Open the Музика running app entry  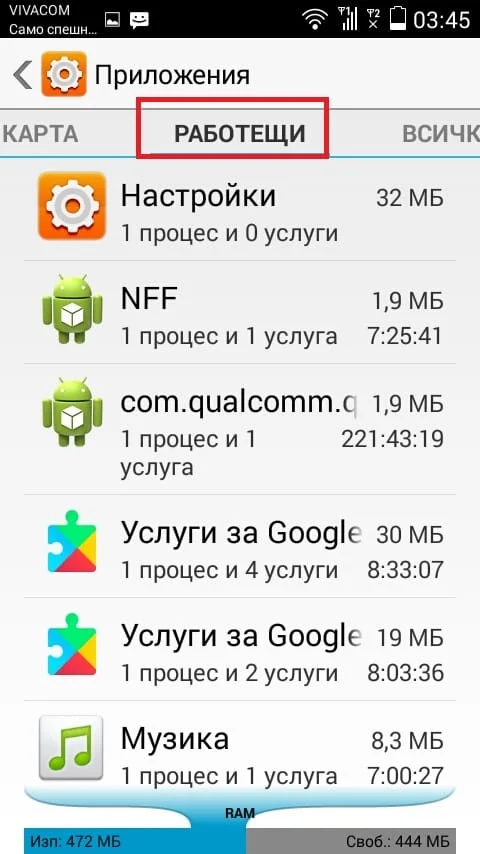pyautogui.click(x=240, y=746)
